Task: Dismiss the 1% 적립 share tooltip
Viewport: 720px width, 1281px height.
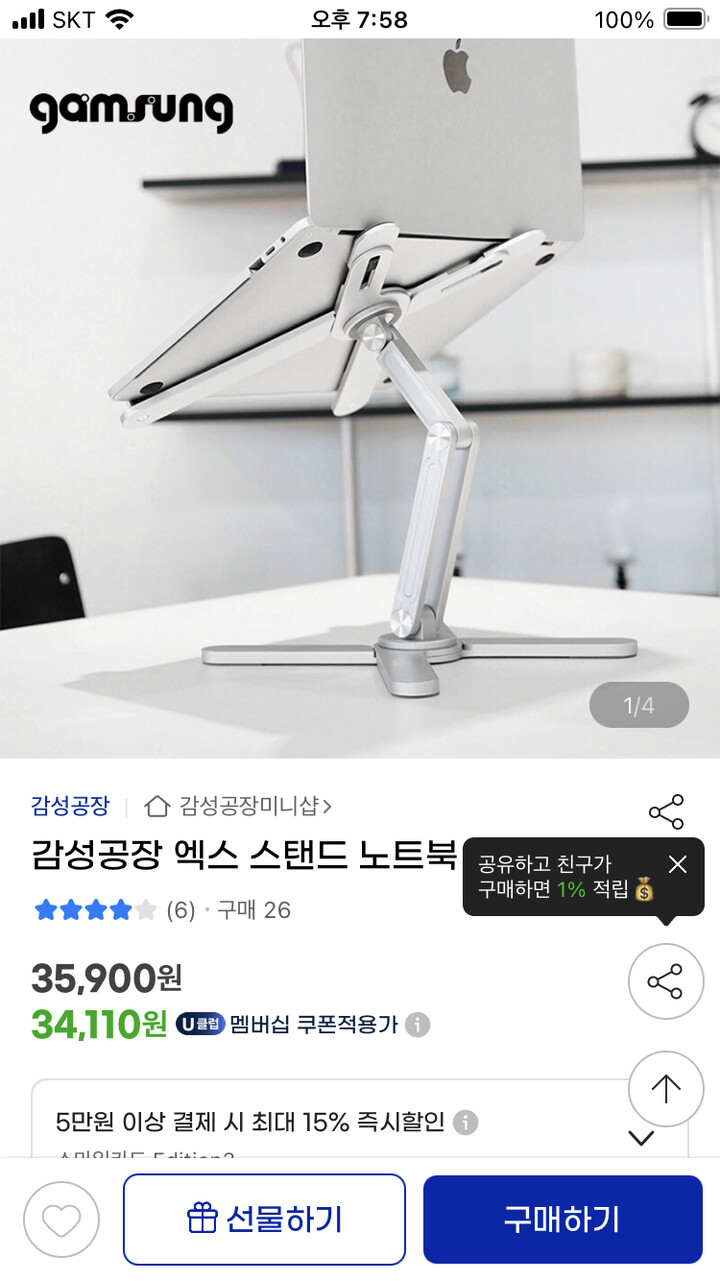Action: (678, 864)
